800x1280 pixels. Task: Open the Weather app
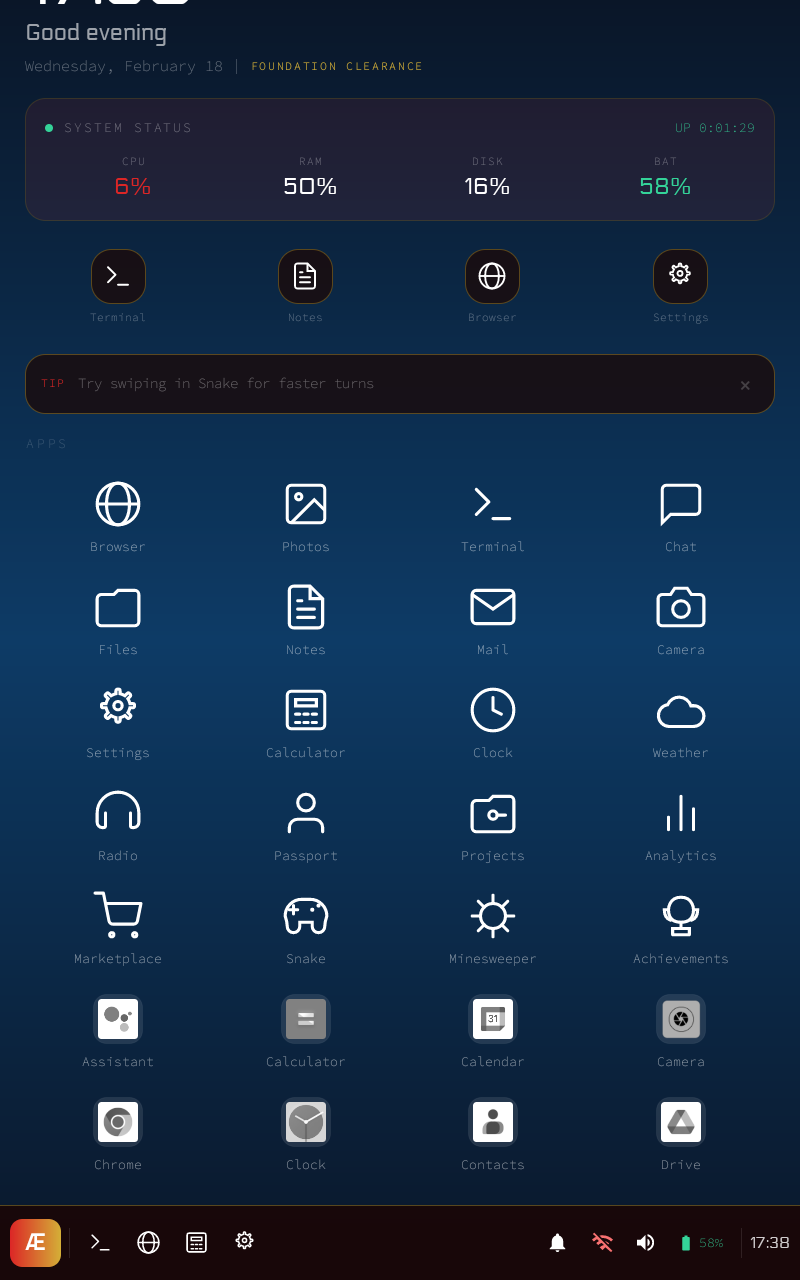tap(681, 710)
